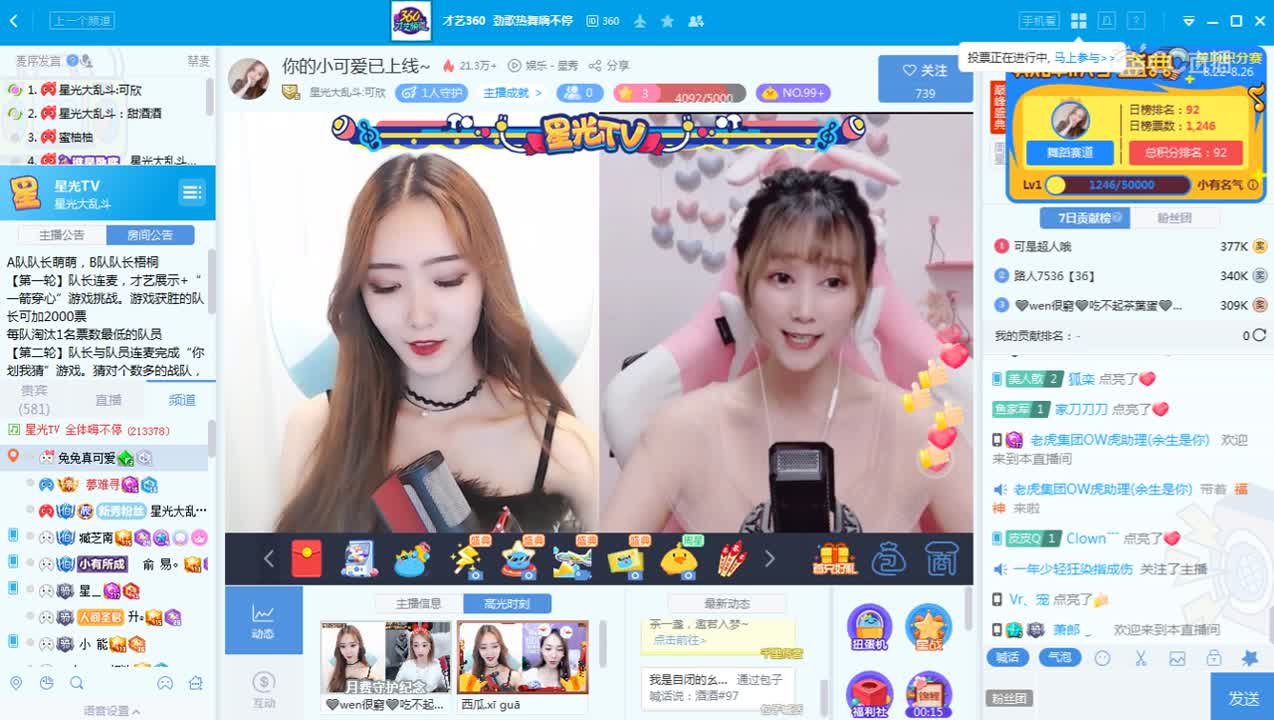Show the next page of gifts

[x=769, y=559]
